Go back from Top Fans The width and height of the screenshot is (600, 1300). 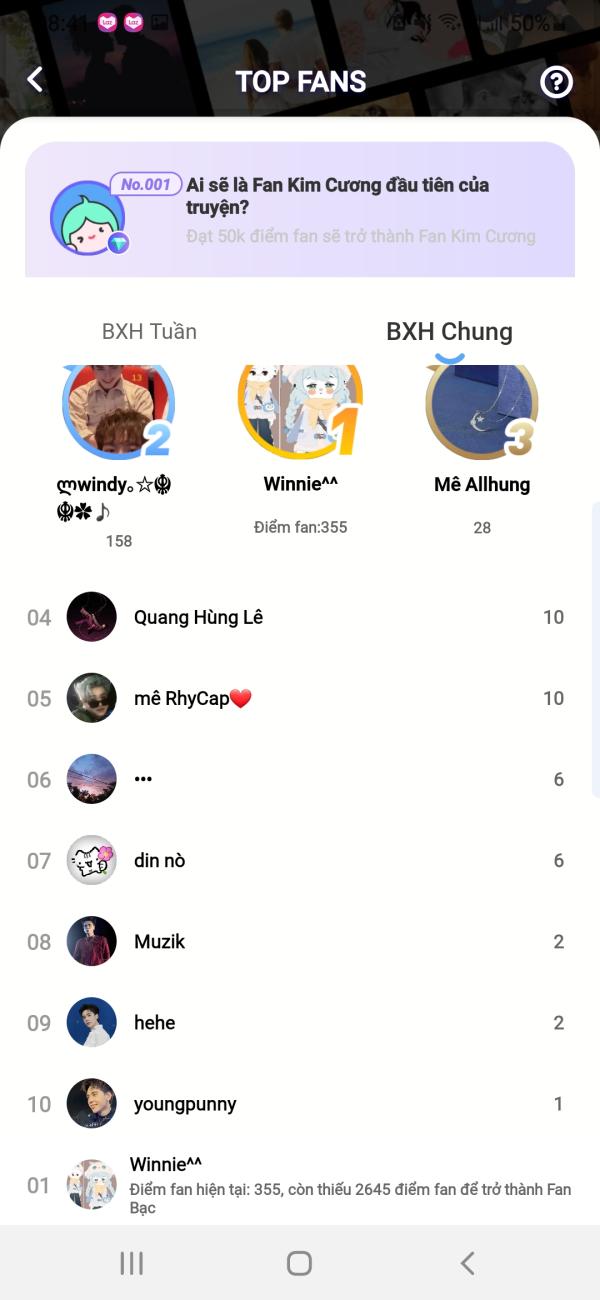(36, 80)
